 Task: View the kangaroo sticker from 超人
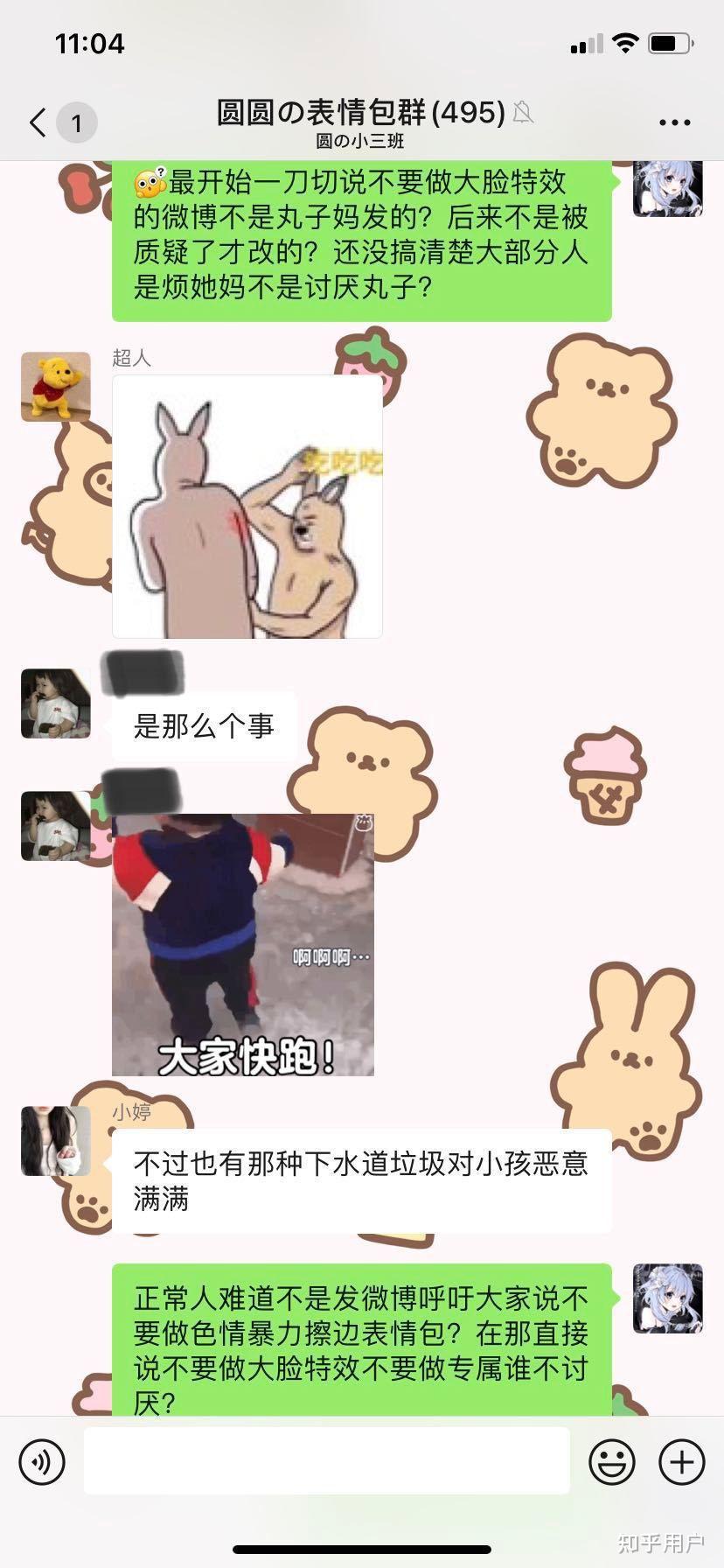coord(247,507)
